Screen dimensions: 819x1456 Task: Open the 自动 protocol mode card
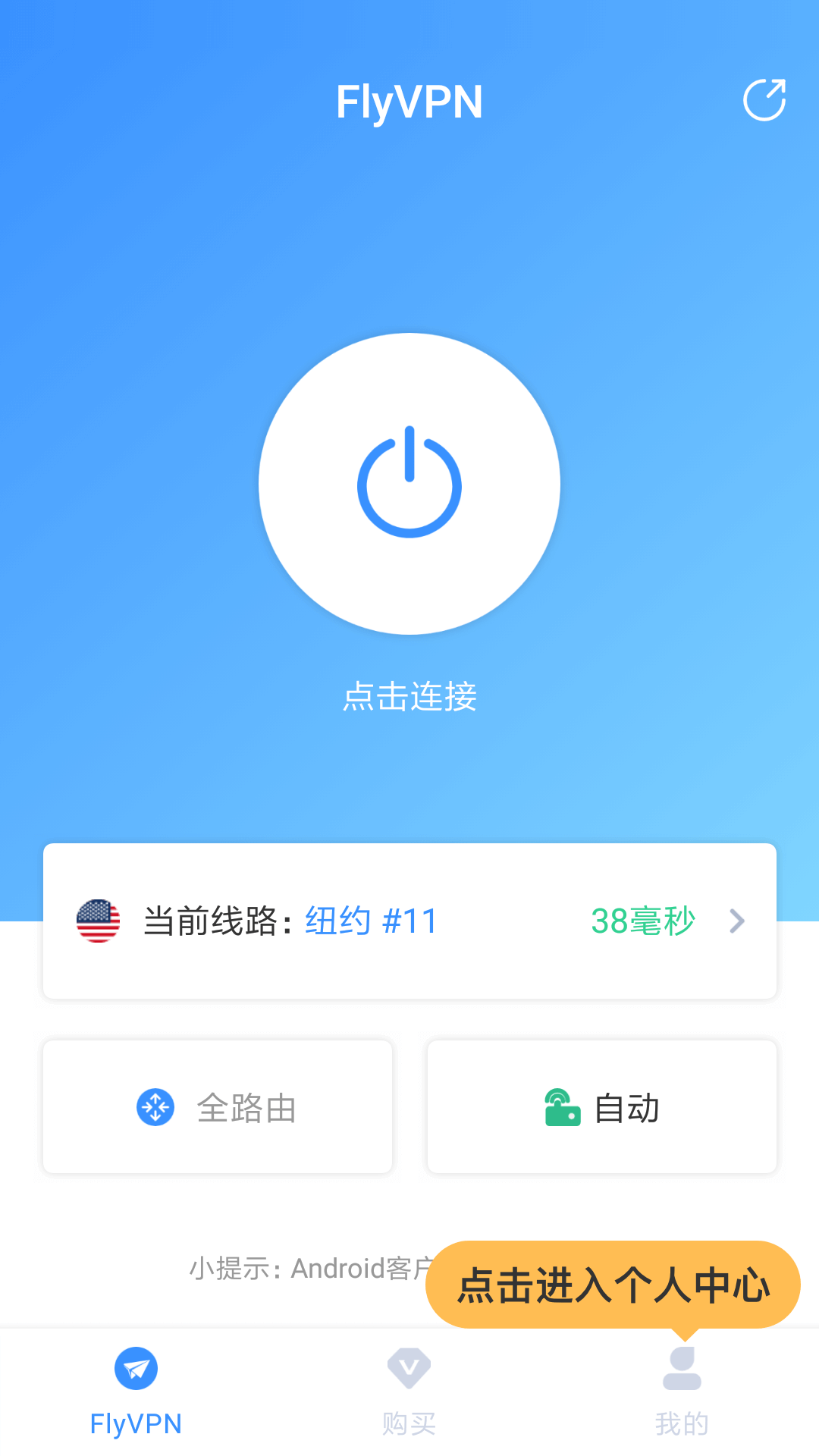coord(601,1107)
